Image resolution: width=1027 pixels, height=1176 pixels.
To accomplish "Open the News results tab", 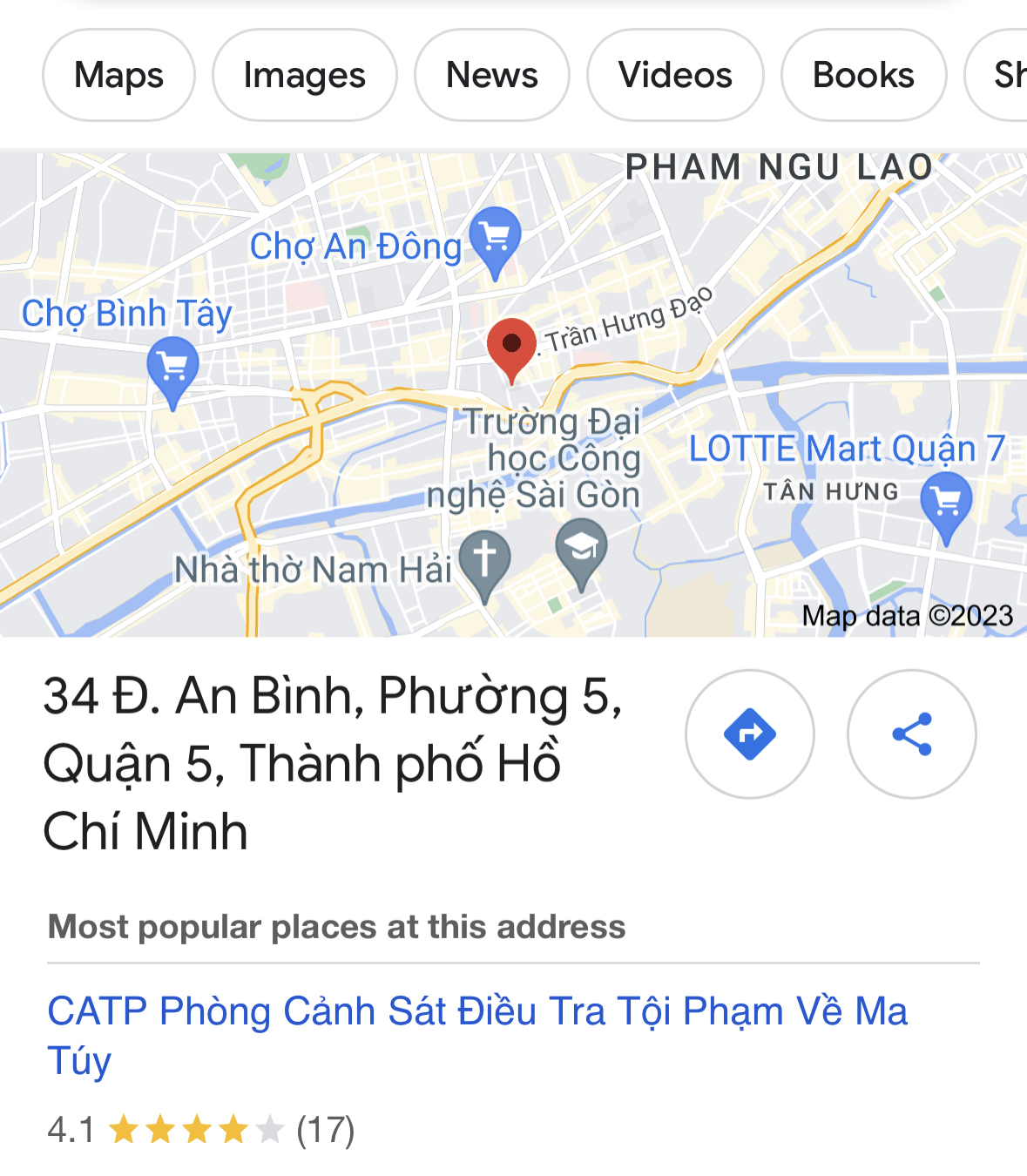I will [x=491, y=76].
